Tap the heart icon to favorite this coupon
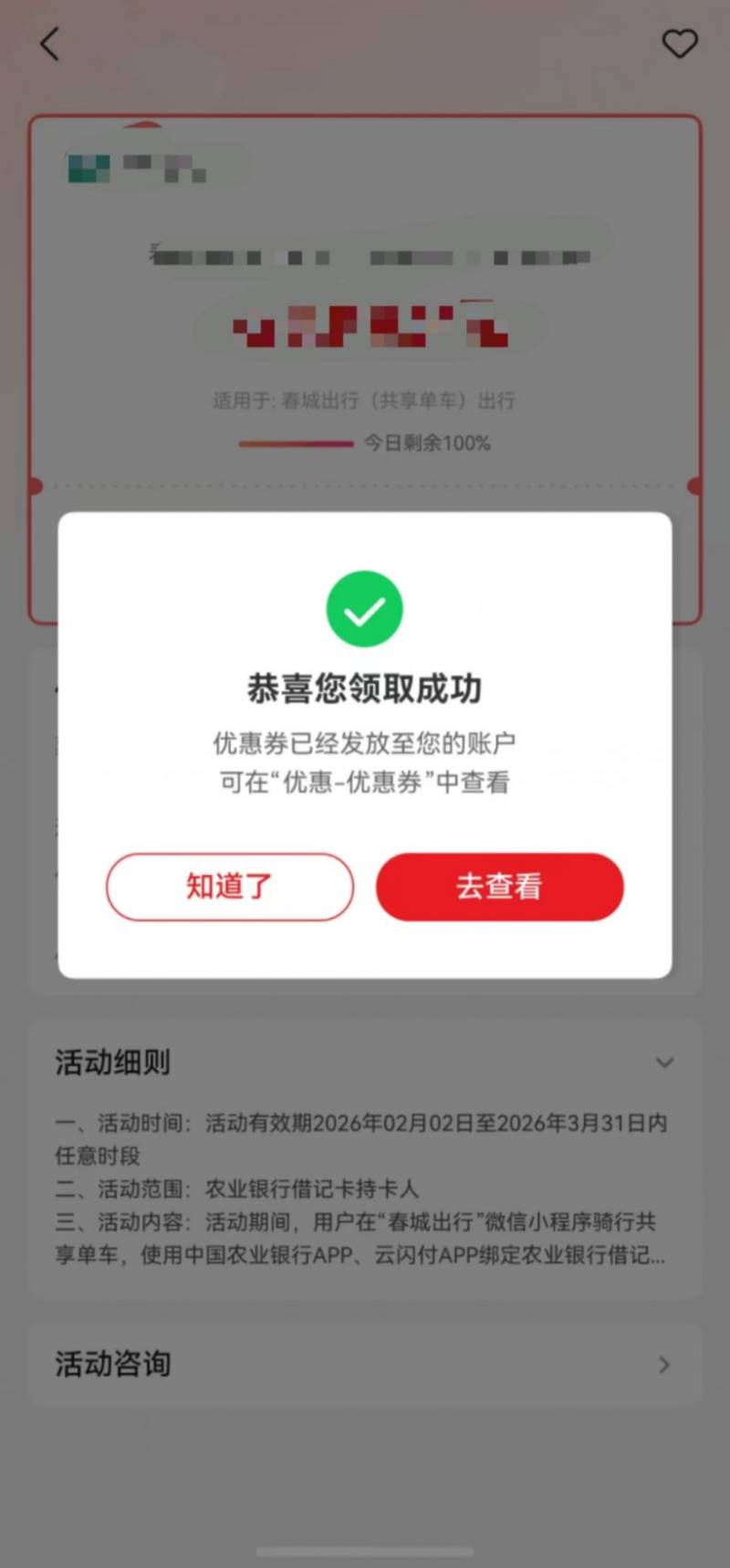This screenshot has width=730, height=1568. [x=681, y=42]
